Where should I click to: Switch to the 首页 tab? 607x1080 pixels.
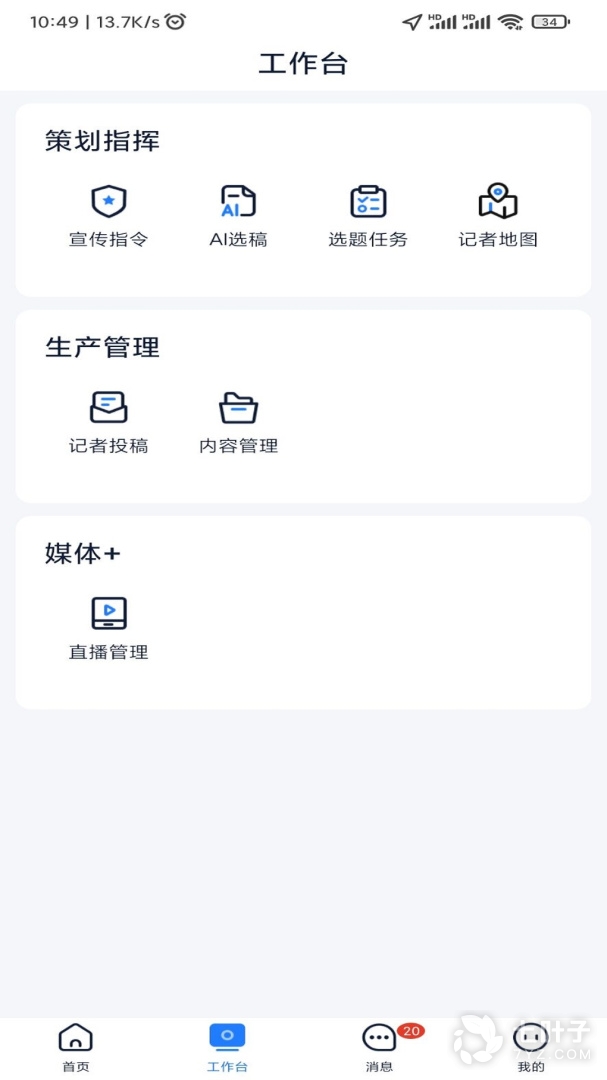pos(76,1046)
